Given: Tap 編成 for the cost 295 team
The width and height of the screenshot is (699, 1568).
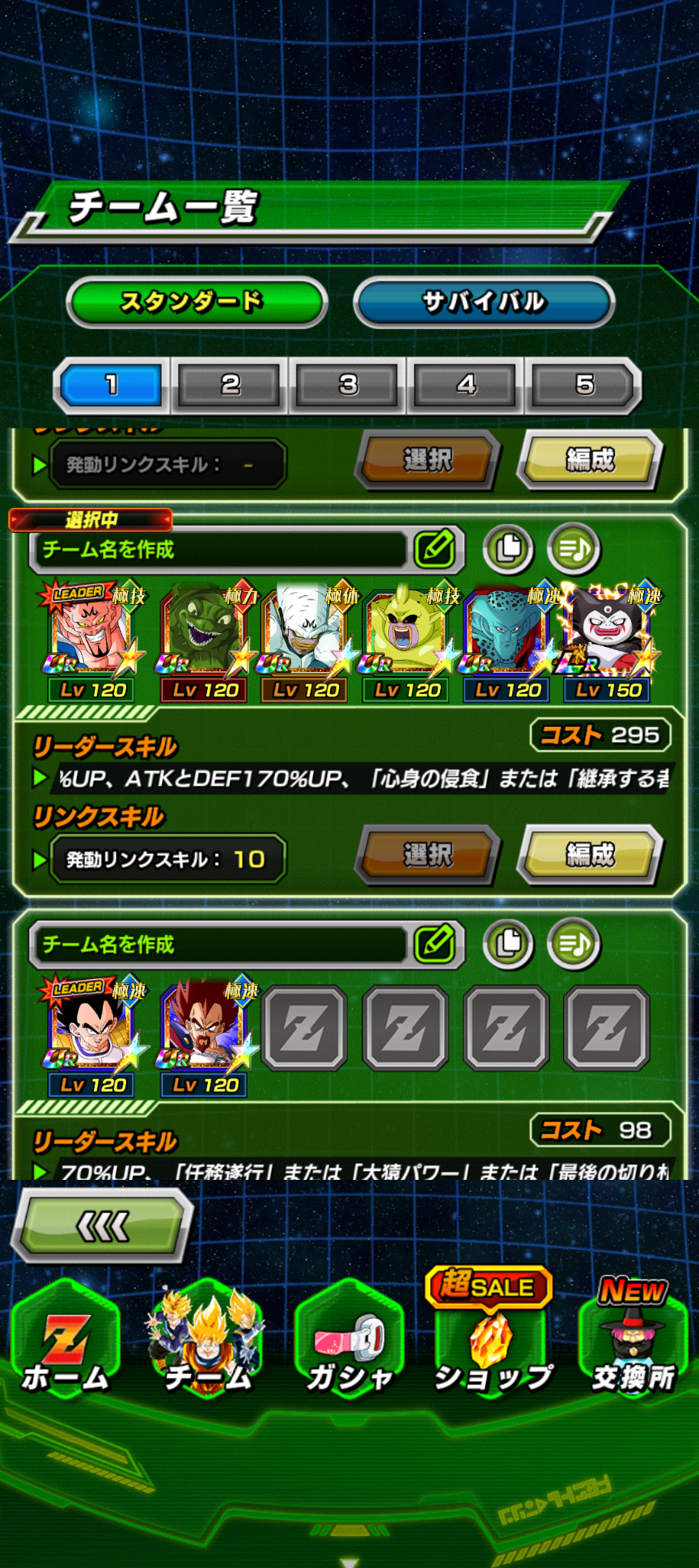Looking at the screenshot, I should click(590, 855).
